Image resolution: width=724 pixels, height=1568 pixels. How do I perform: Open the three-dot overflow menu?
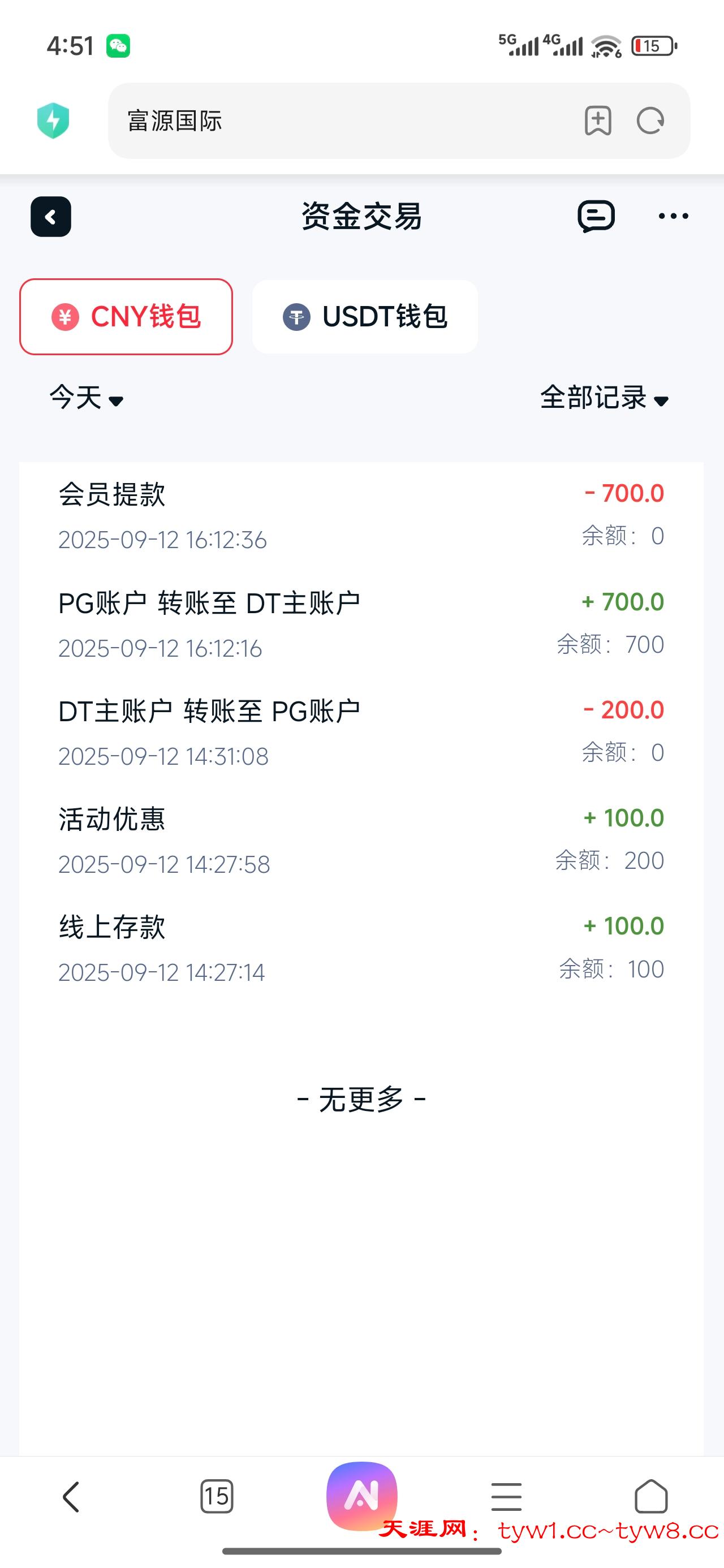pyautogui.click(x=674, y=216)
